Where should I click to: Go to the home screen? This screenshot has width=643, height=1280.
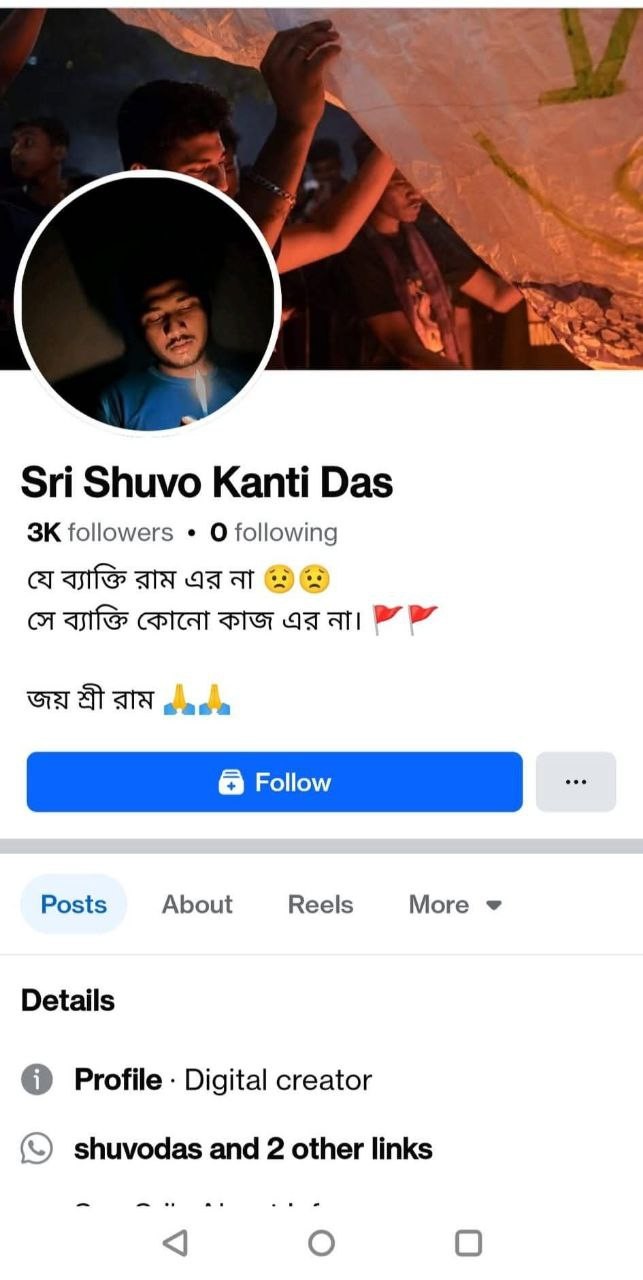coord(321,1243)
